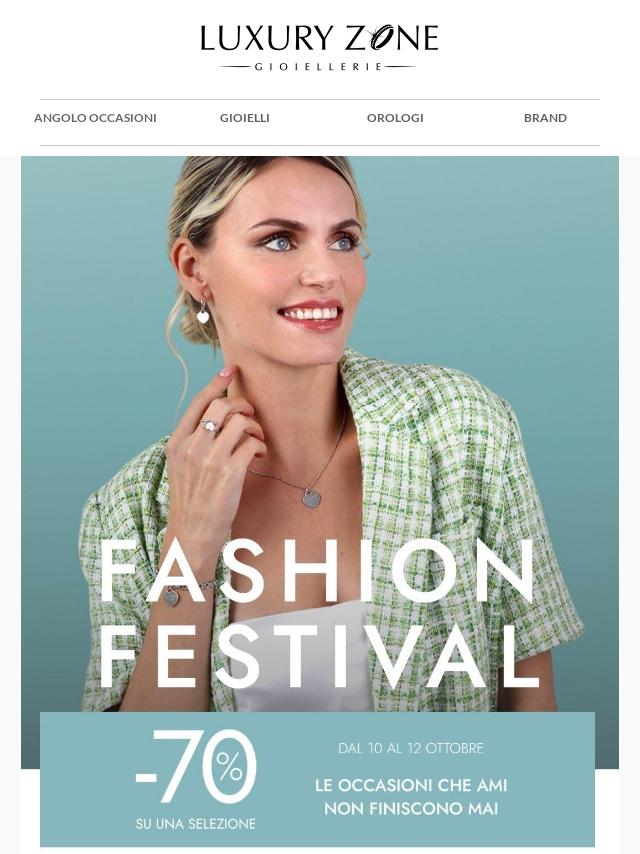Go to the Gioielli category

[245, 118]
